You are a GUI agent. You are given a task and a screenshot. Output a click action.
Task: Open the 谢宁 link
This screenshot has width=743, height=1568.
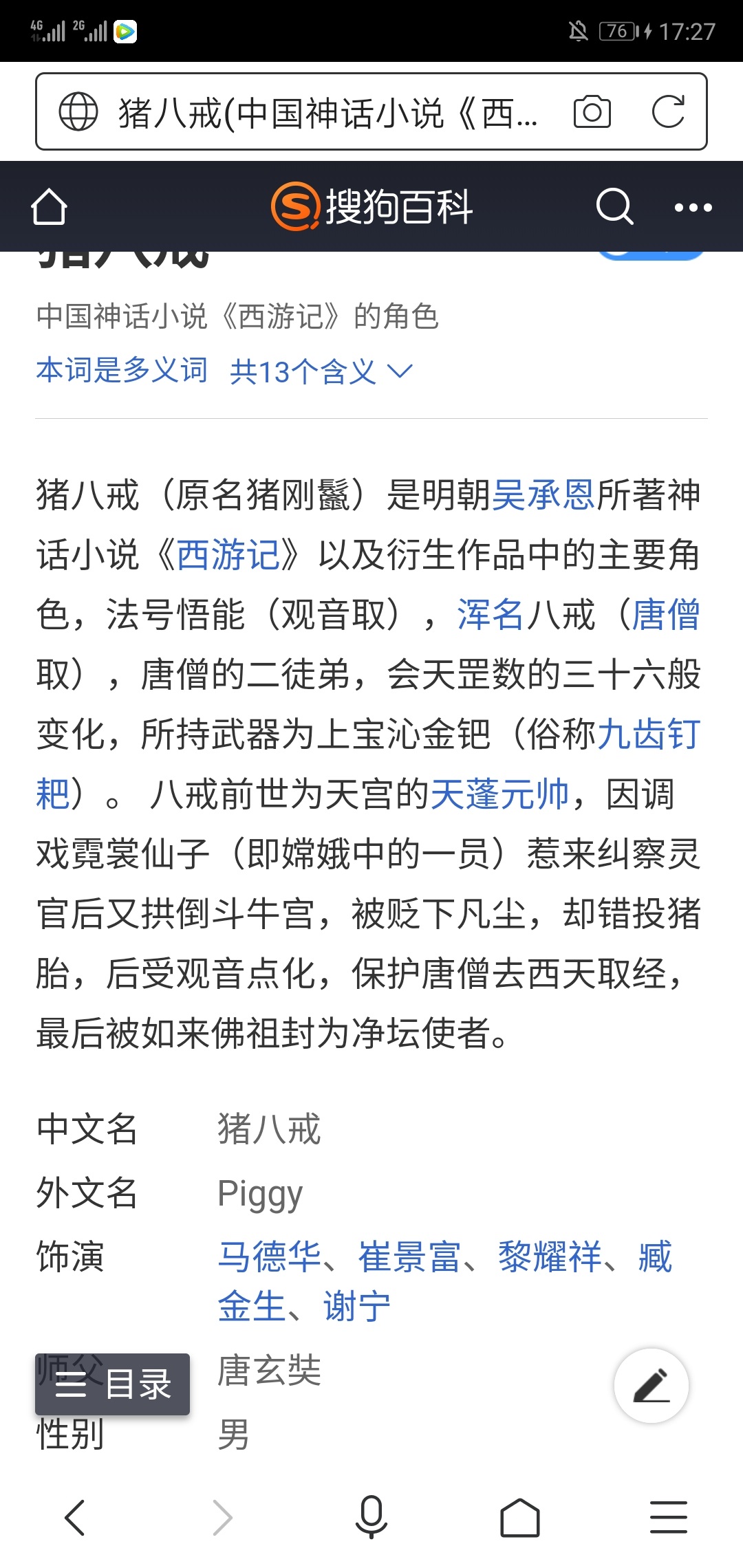pyautogui.click(x=356, y=1307)
